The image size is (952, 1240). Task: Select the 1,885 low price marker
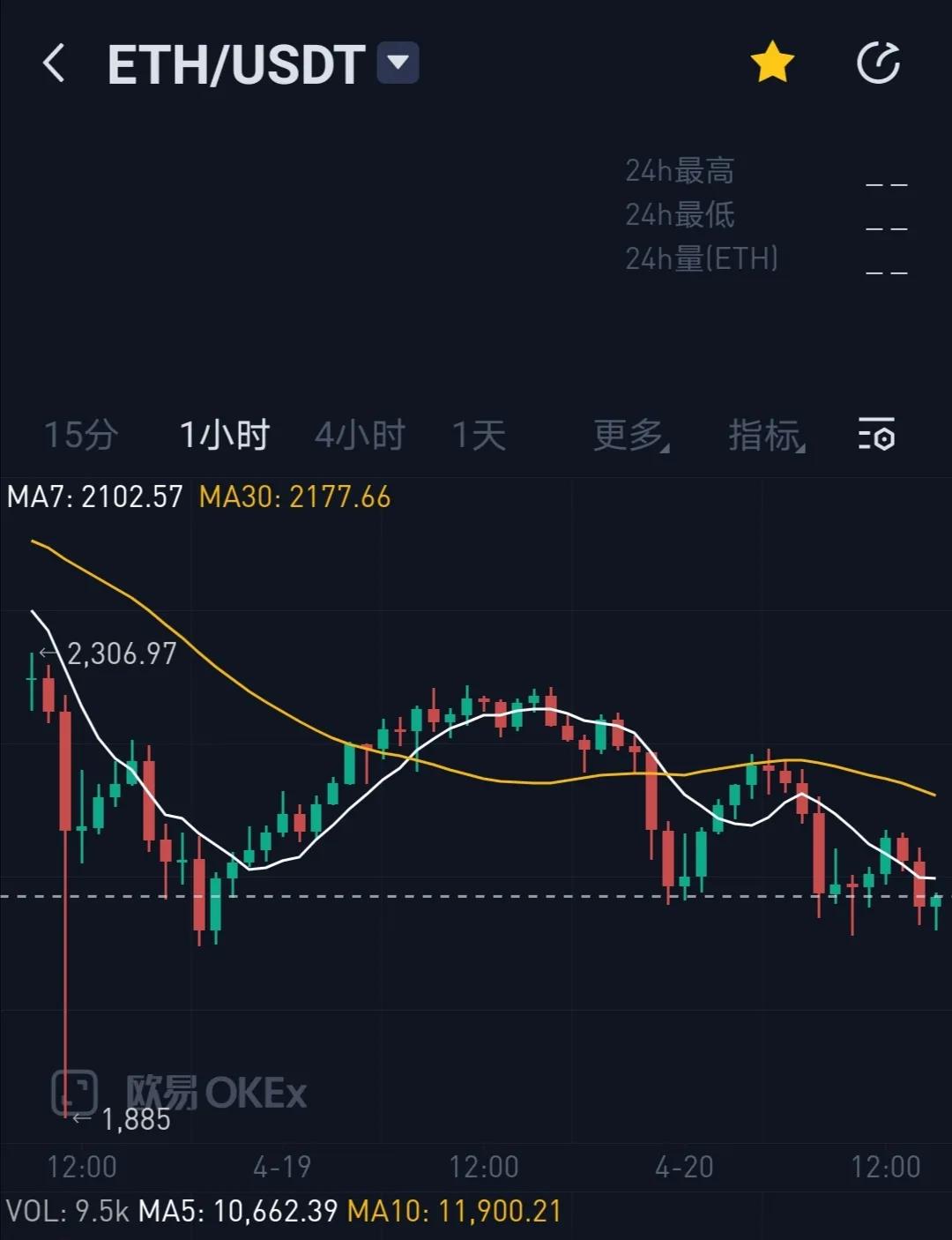[137, 1119]
